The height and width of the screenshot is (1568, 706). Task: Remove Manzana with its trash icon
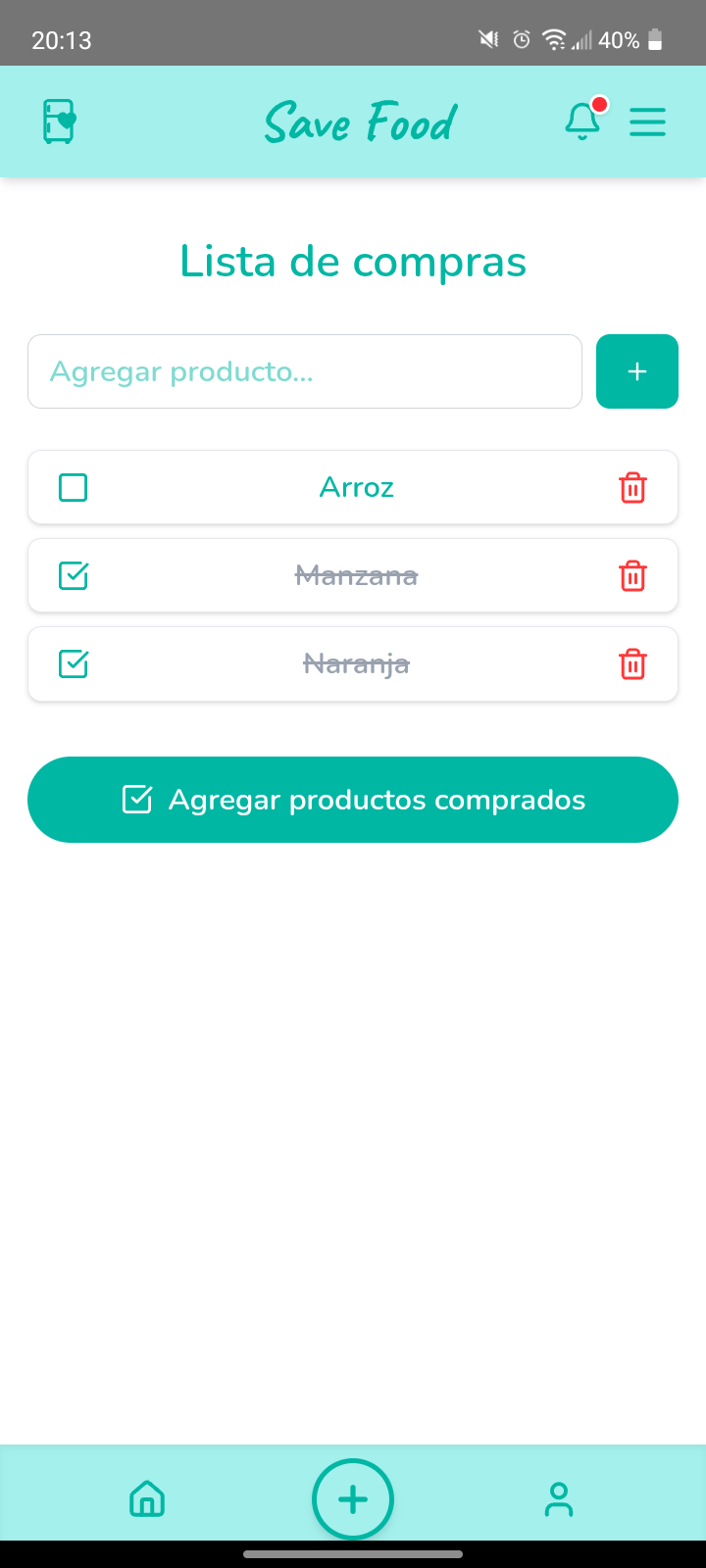coord(633,575)
